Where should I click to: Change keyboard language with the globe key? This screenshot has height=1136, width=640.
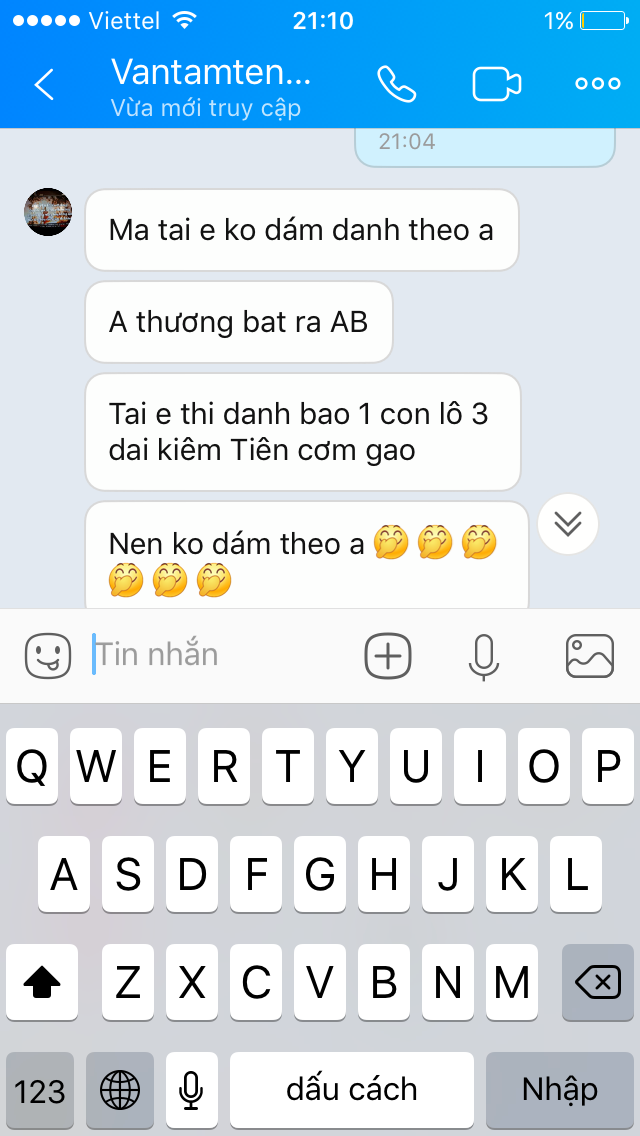[120, 1090]
